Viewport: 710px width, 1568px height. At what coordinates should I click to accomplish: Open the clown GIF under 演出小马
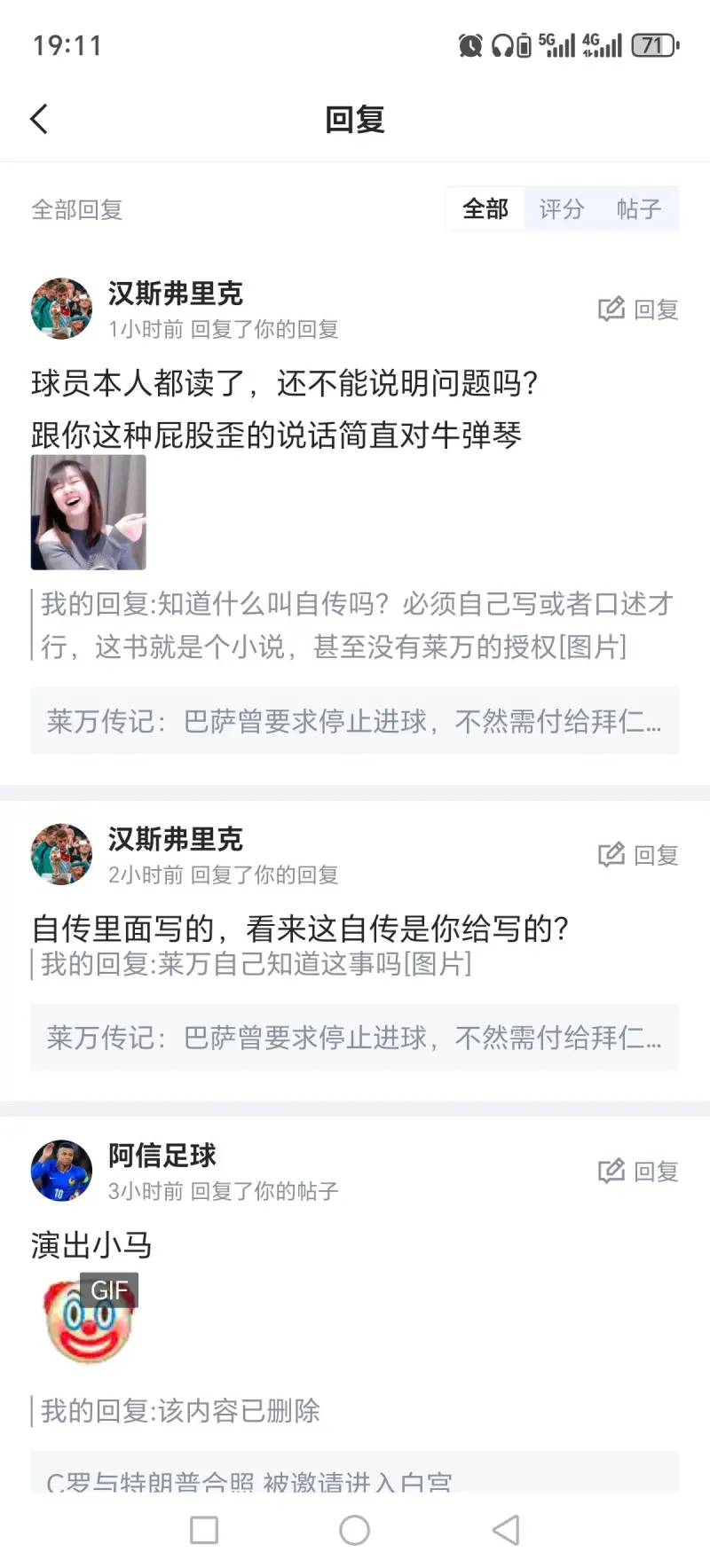click(89, 1320)
